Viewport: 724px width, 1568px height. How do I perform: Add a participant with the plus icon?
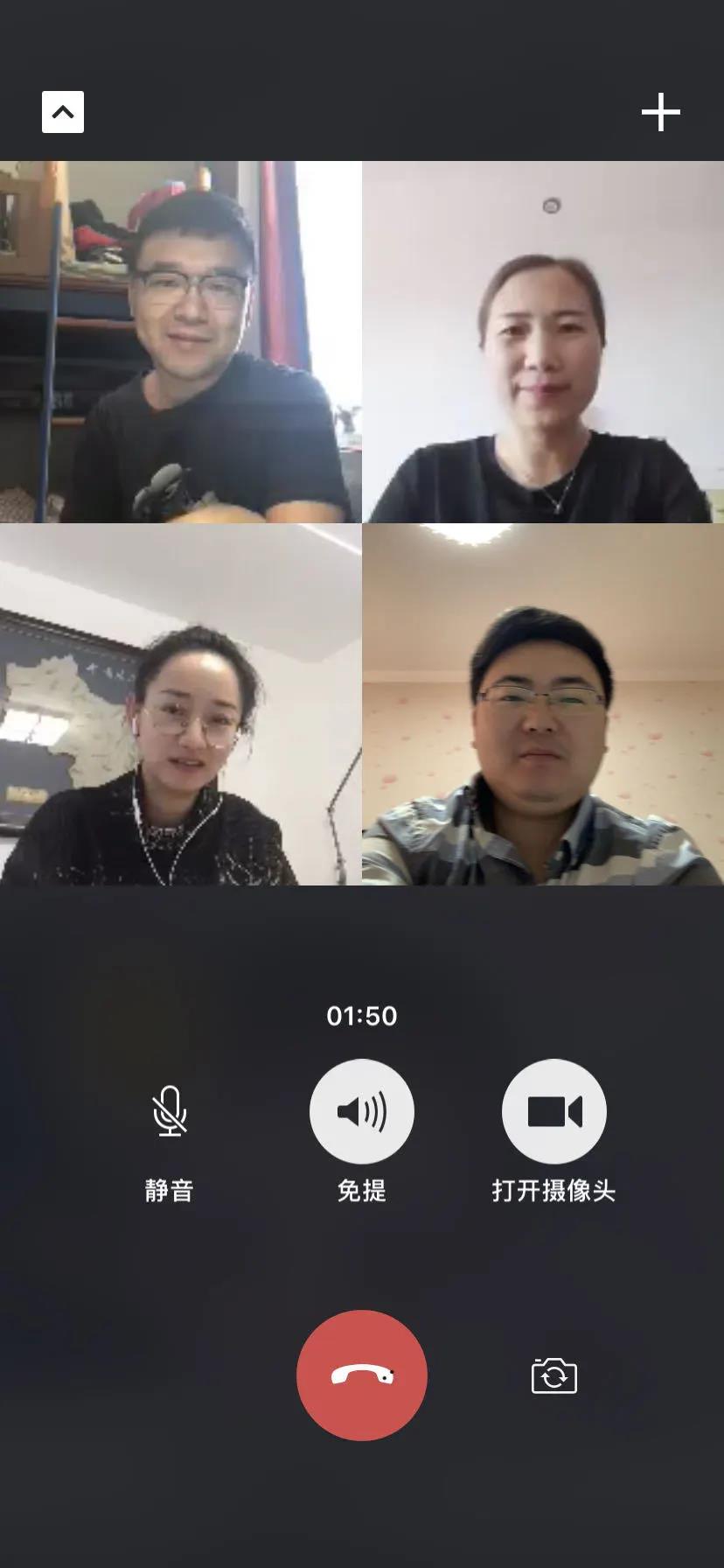click(660, 112)
